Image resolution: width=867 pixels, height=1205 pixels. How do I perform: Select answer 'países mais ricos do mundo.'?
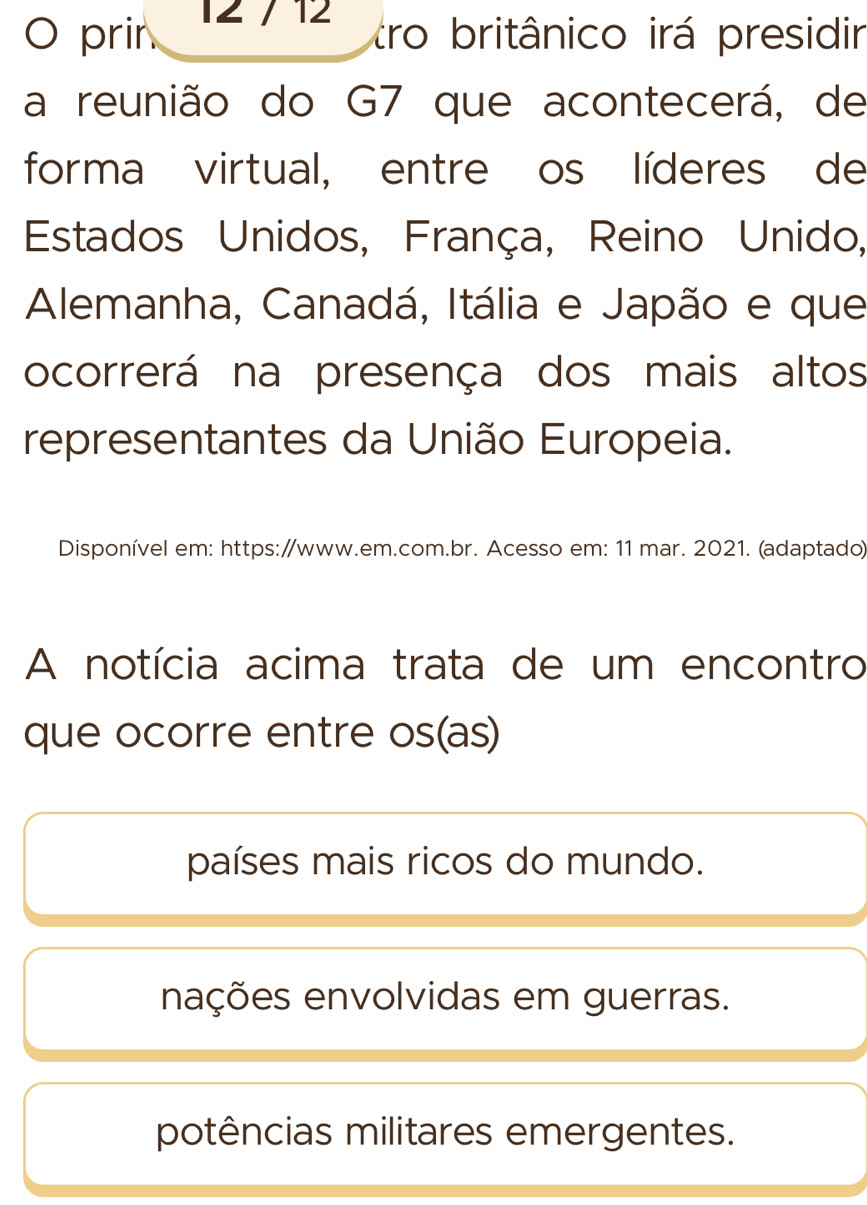coord(445,863)
